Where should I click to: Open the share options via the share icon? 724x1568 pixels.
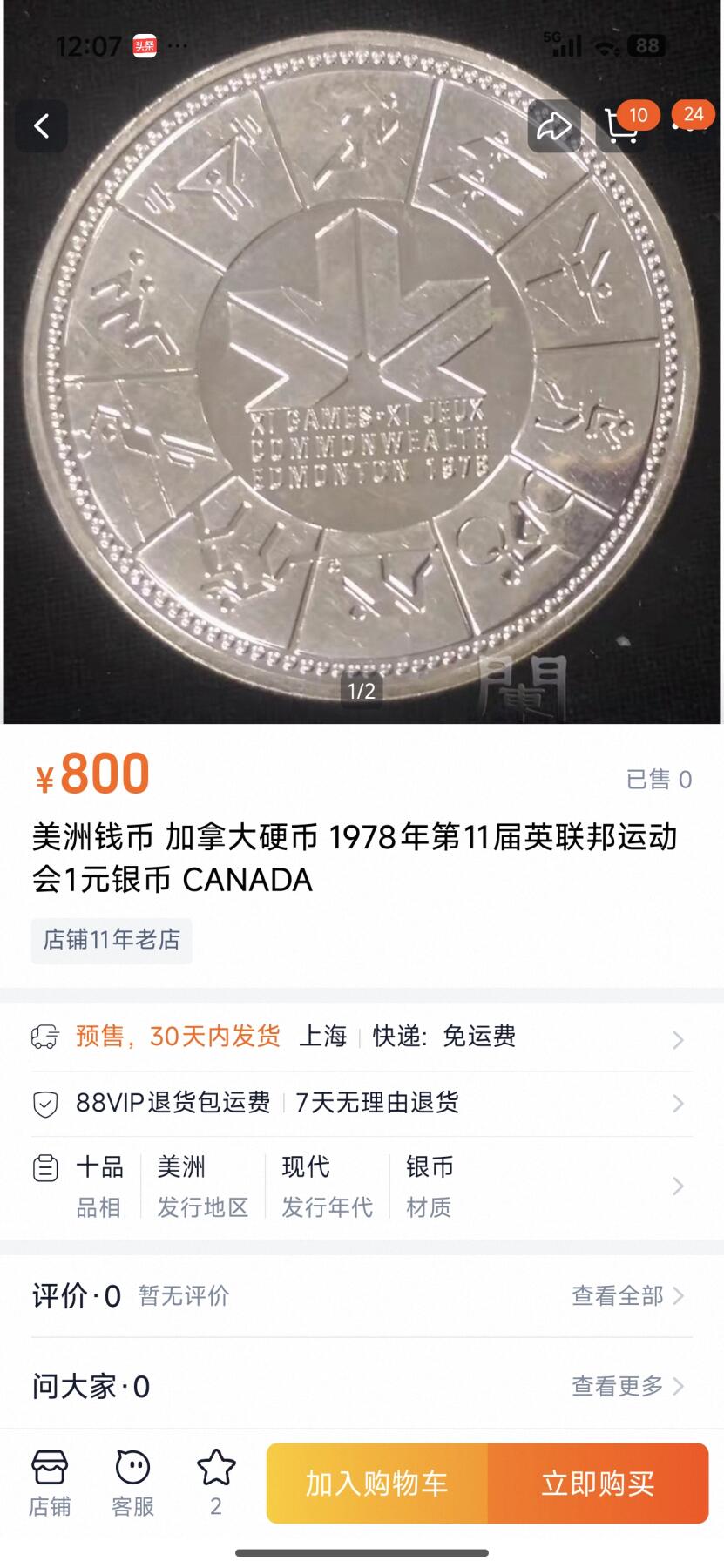[x=555, y=125]
